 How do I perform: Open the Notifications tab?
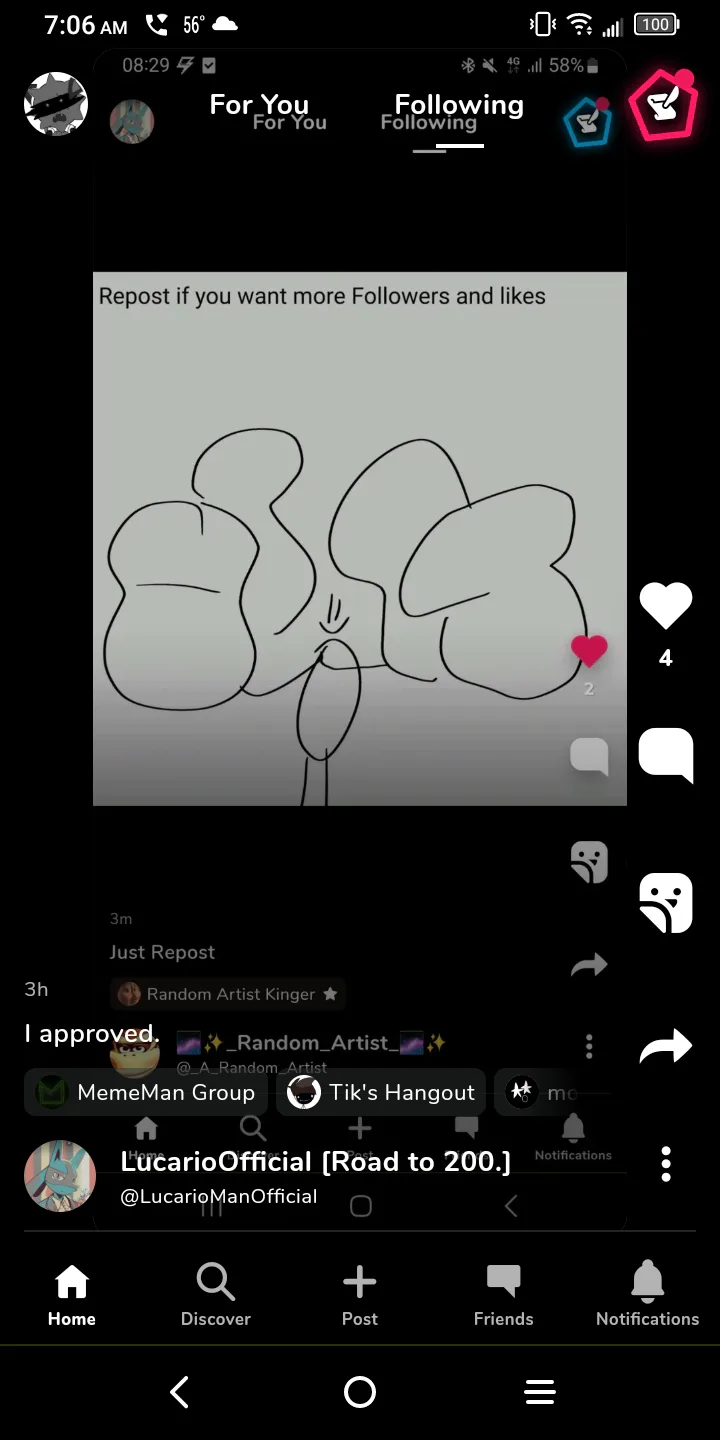click(x=647, y=1294)
